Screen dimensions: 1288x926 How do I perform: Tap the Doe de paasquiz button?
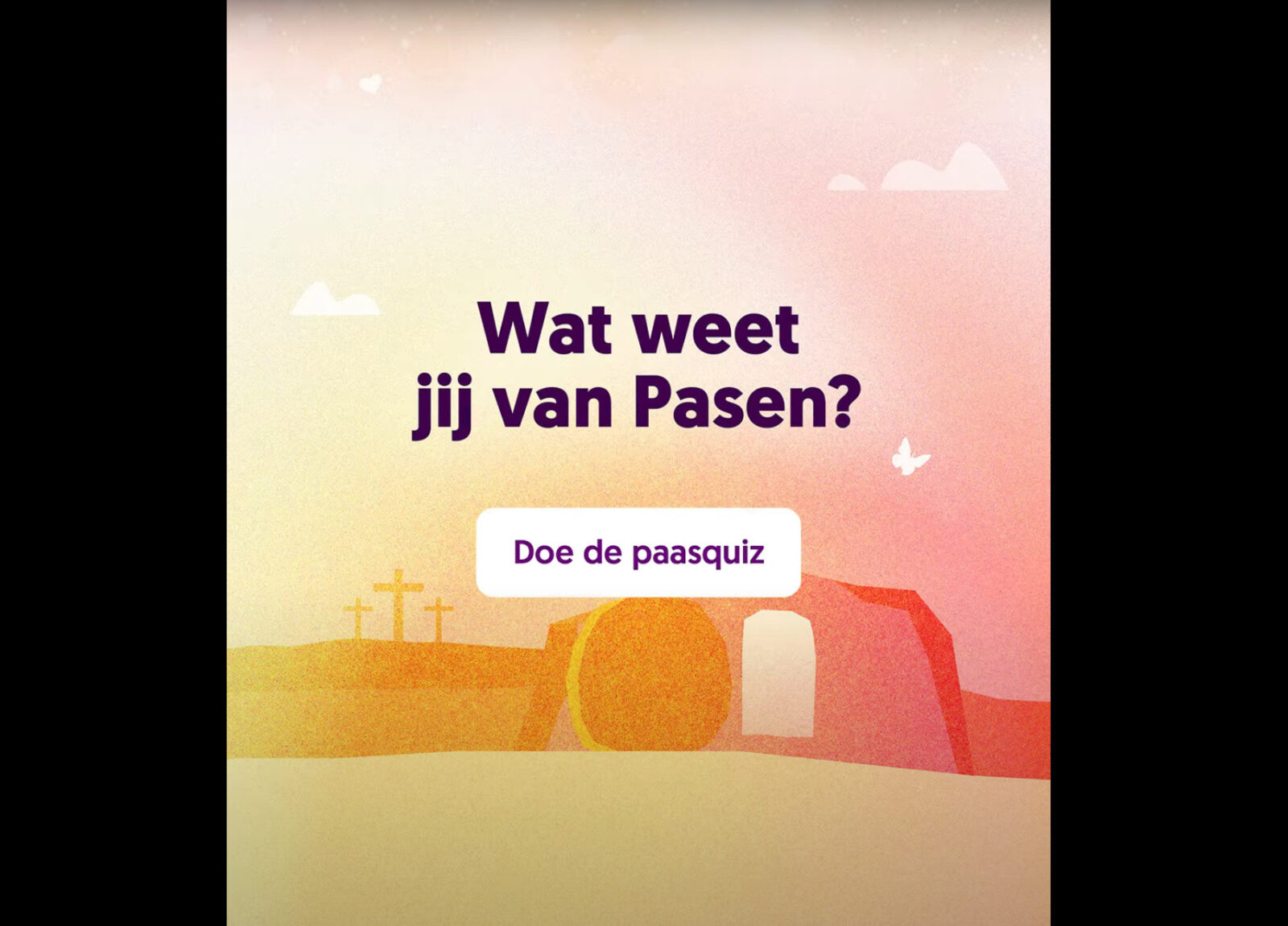click(638, 552)
